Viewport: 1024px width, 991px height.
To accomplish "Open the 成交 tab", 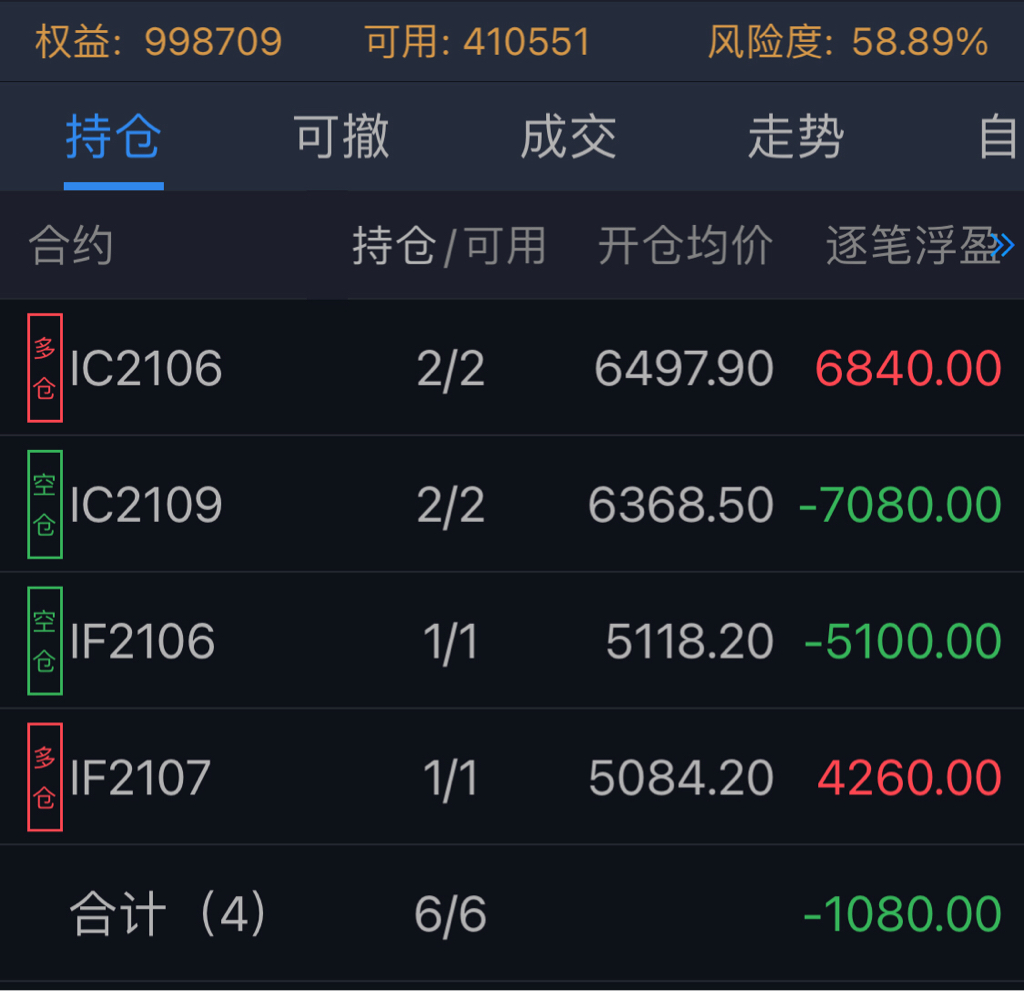I will click(x=568, y=137).
